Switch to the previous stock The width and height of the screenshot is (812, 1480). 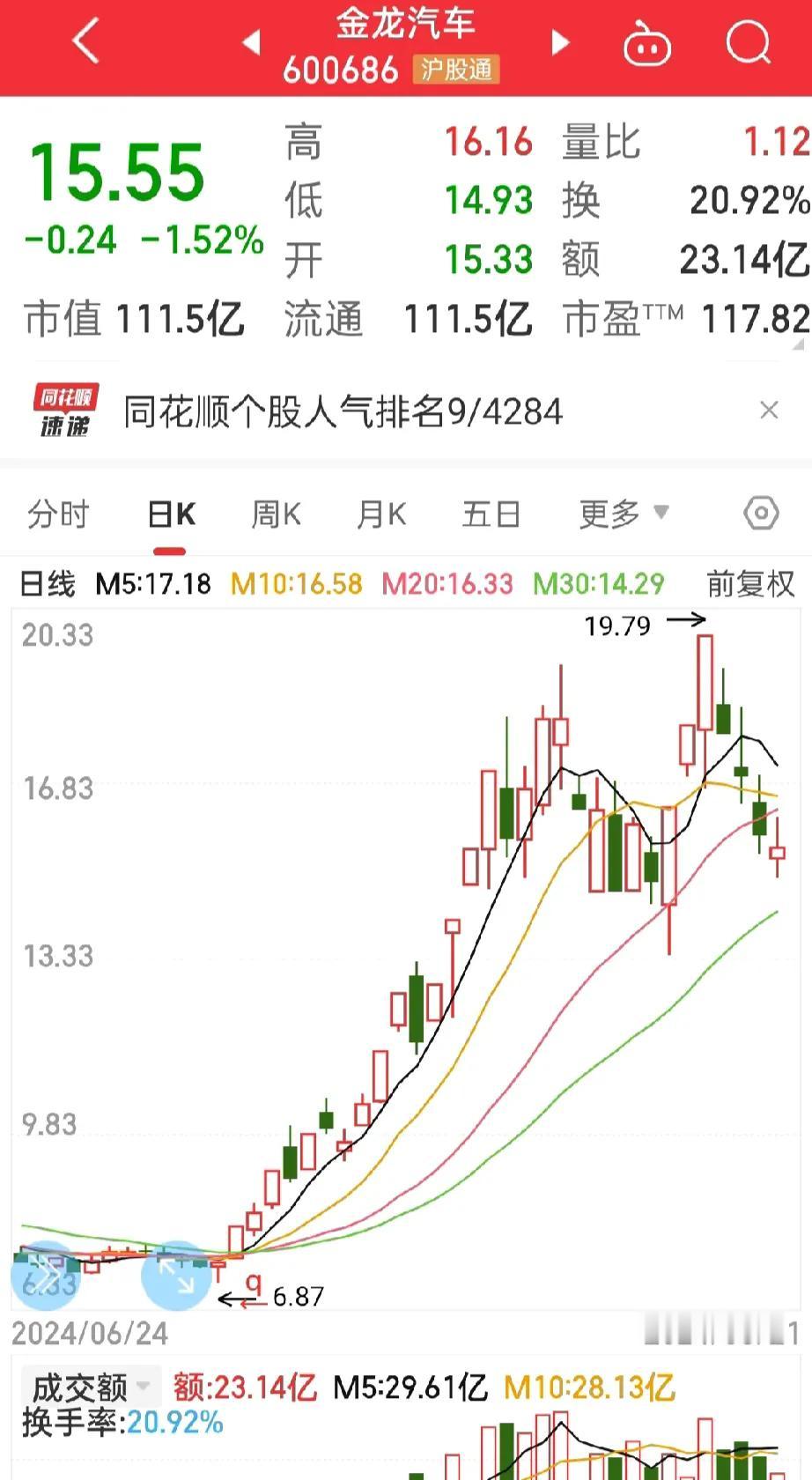252,41
